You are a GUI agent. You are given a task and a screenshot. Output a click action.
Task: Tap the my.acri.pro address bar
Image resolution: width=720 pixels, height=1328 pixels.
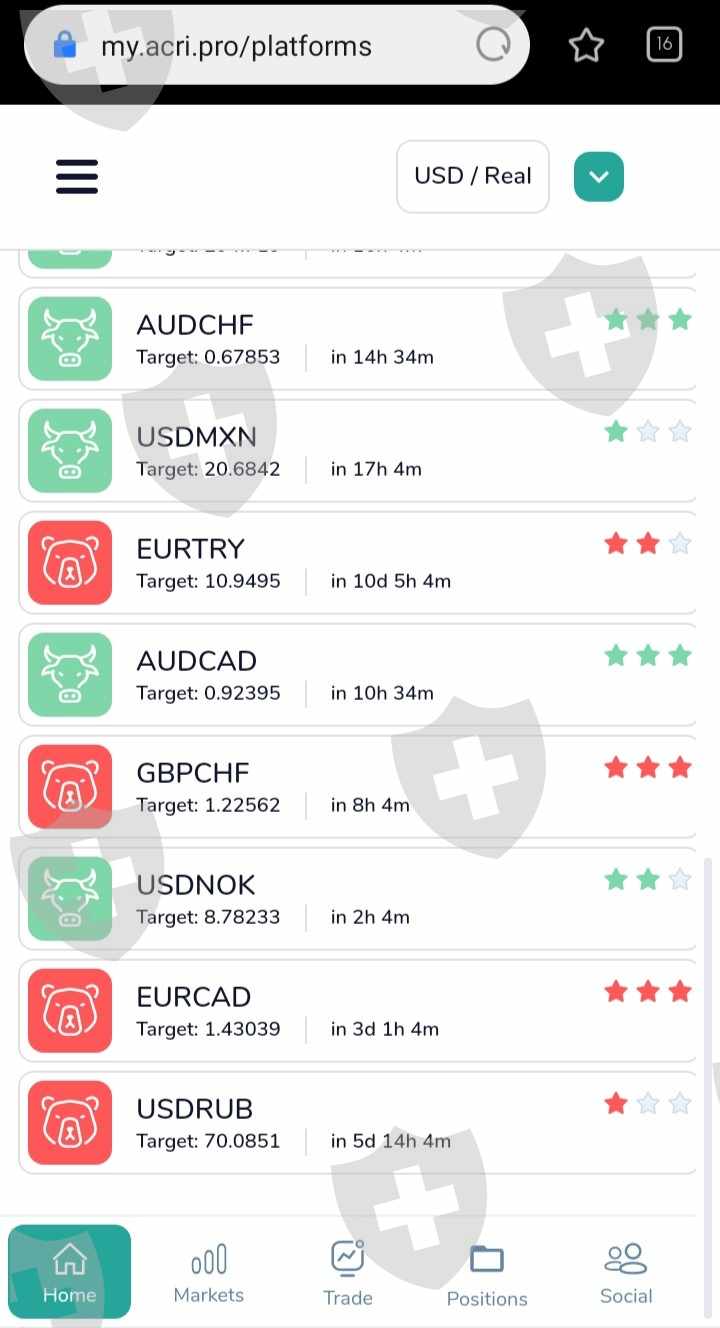[x=277, y=45]
